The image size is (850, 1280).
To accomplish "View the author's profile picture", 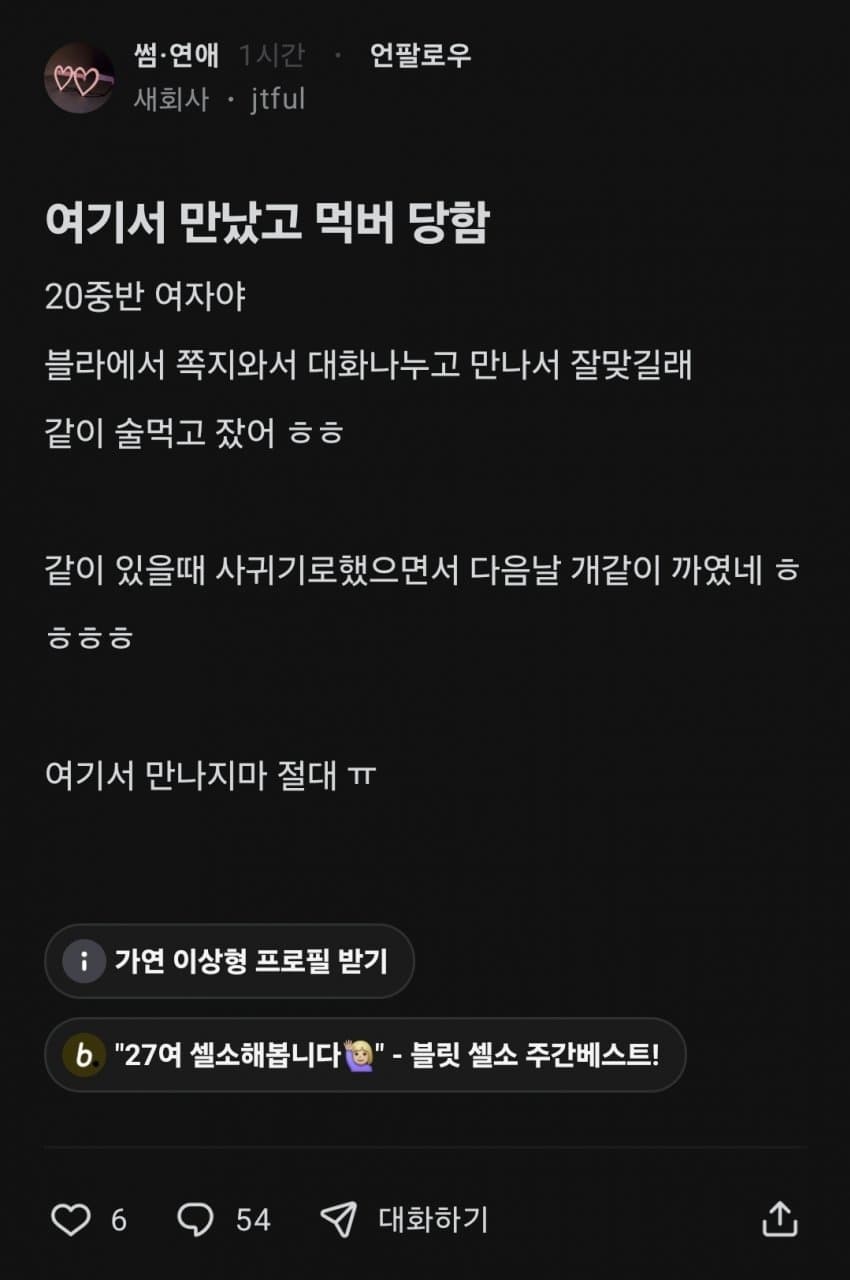I will [x=78, y=78].
